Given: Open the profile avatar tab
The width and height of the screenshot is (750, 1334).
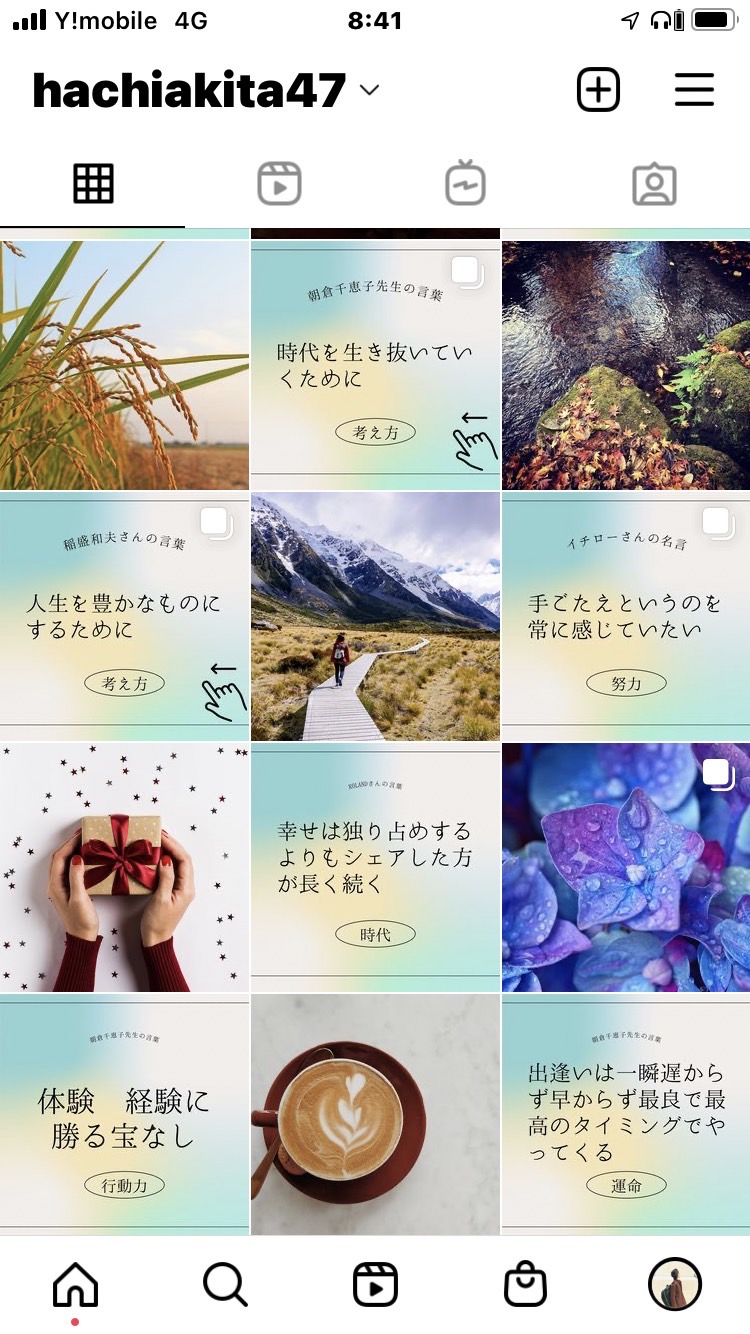Looking at the screenshot, I should [675, 1284].
